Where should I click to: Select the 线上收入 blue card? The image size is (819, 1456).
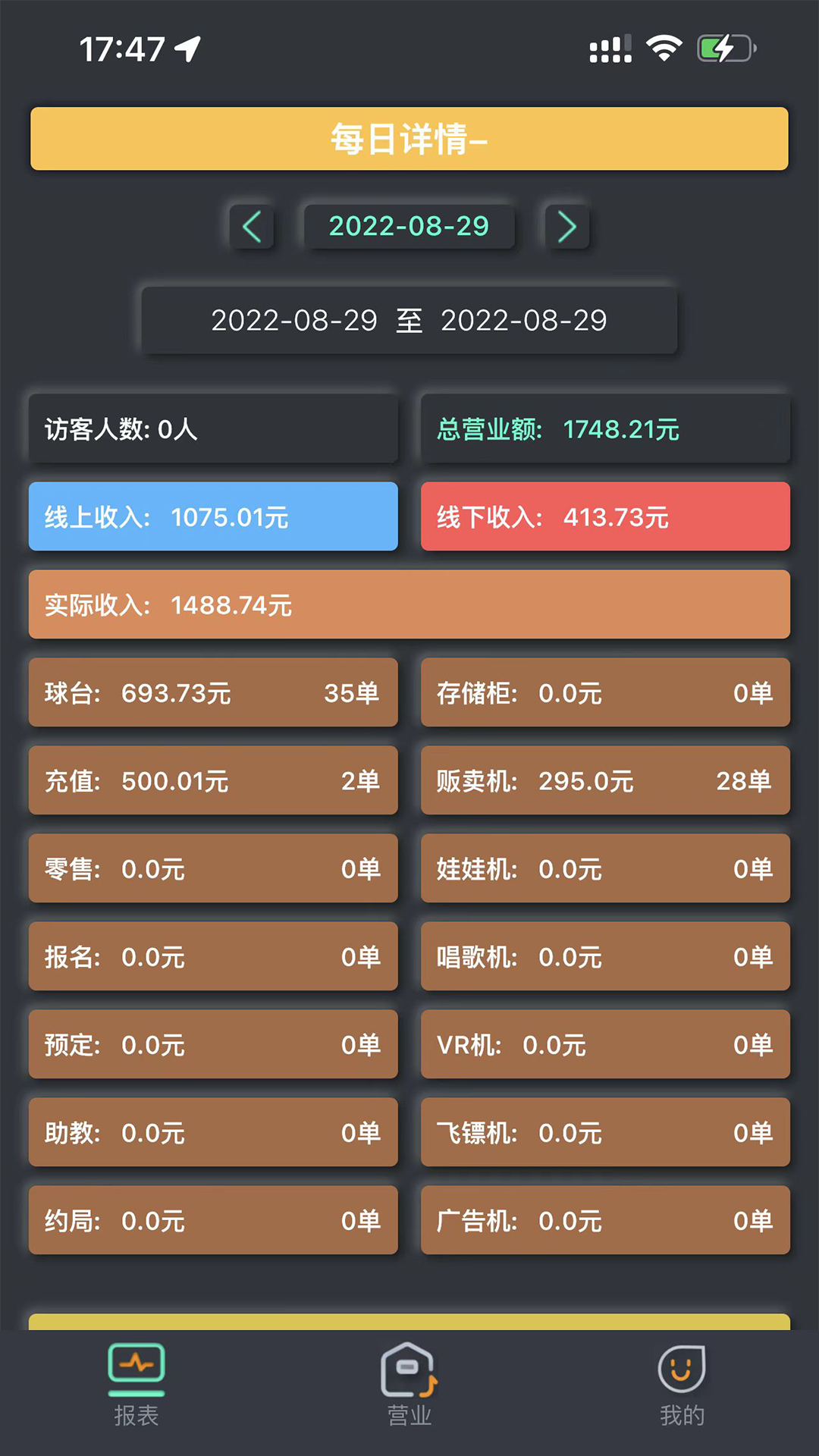(213, 516)
